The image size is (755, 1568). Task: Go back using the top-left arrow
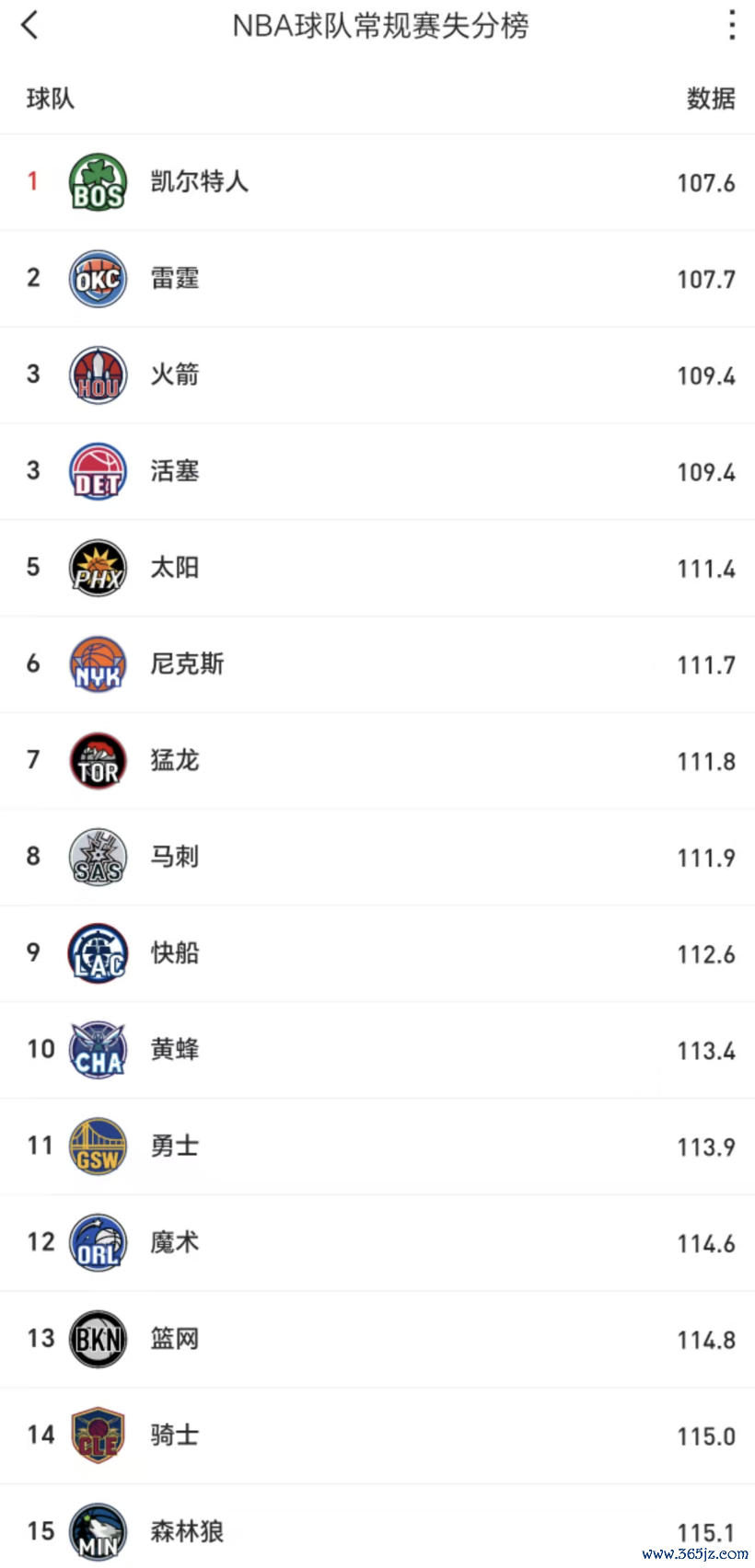click(30, 26)
